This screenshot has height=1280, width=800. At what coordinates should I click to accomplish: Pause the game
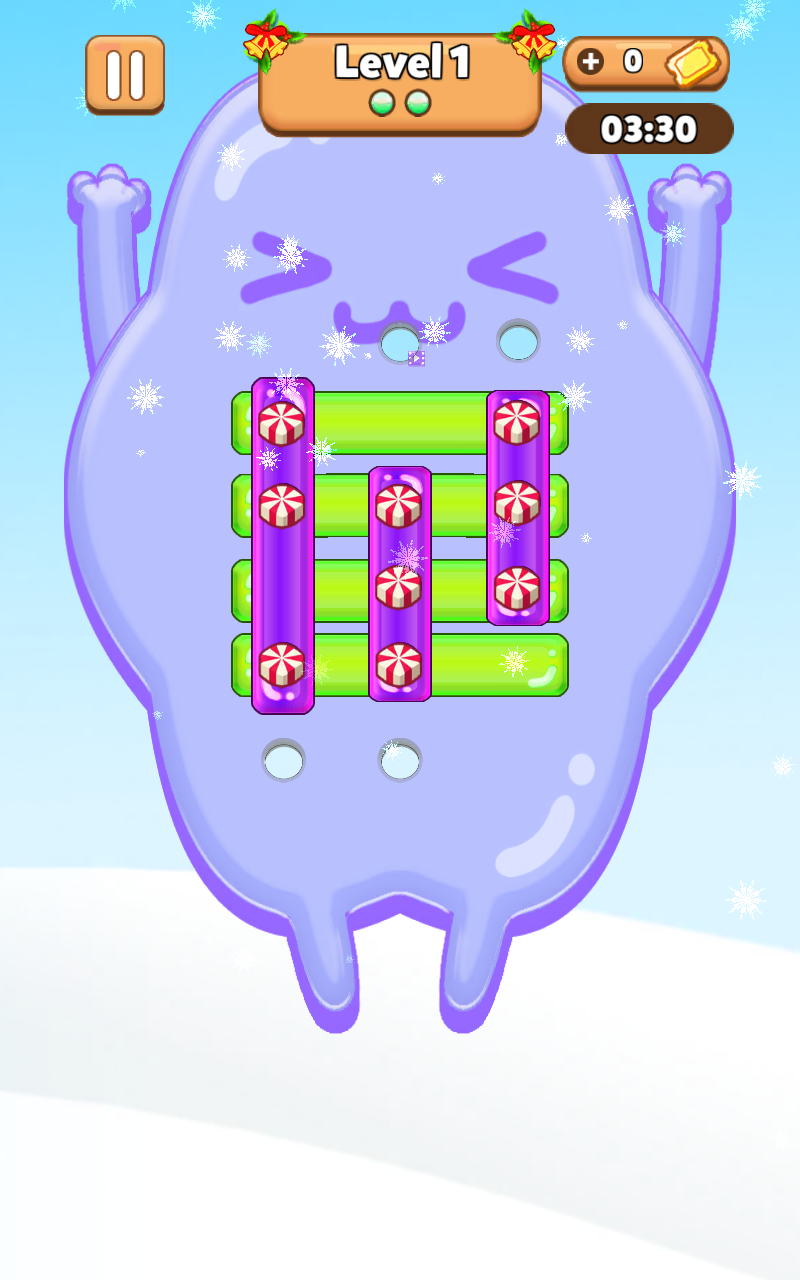coord(125,74)
